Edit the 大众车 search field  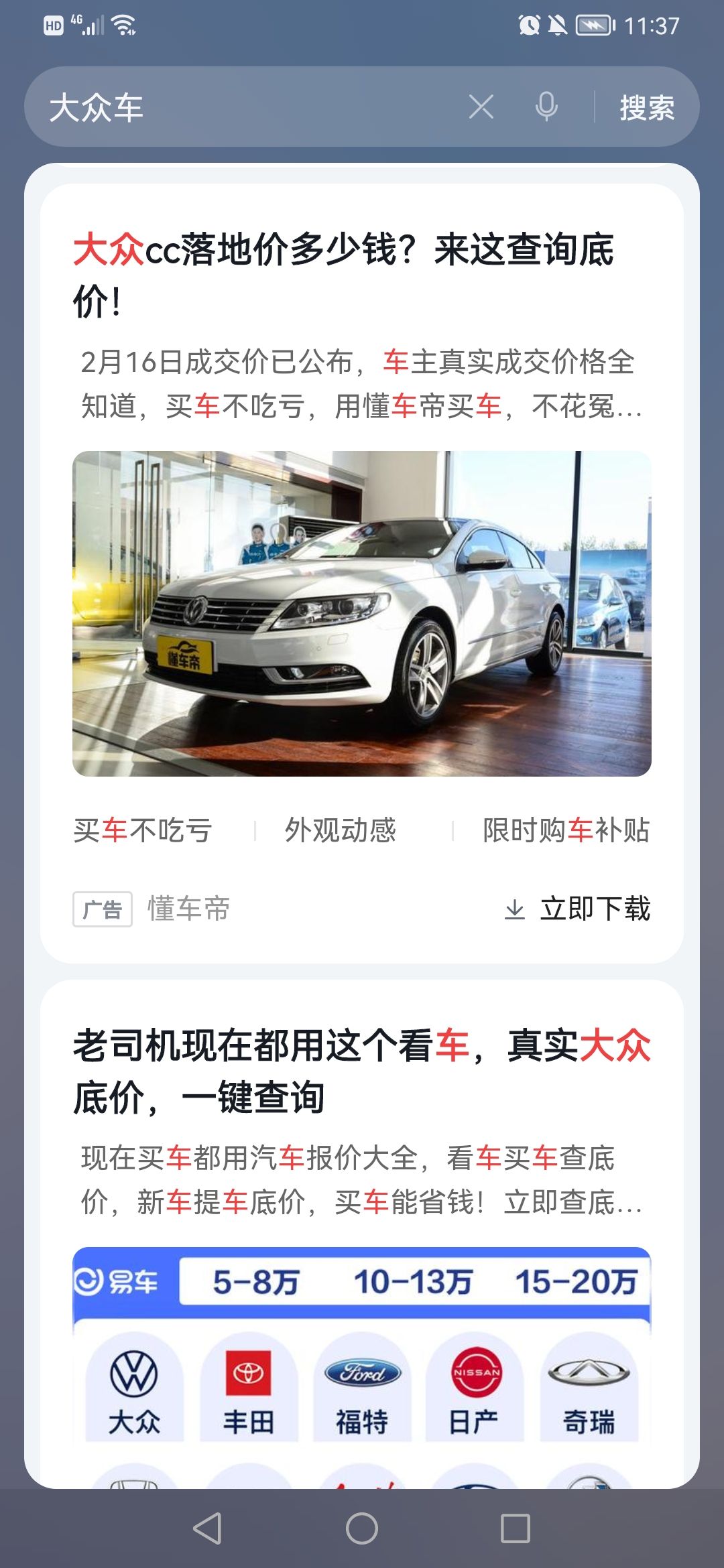tap(248, 107)
